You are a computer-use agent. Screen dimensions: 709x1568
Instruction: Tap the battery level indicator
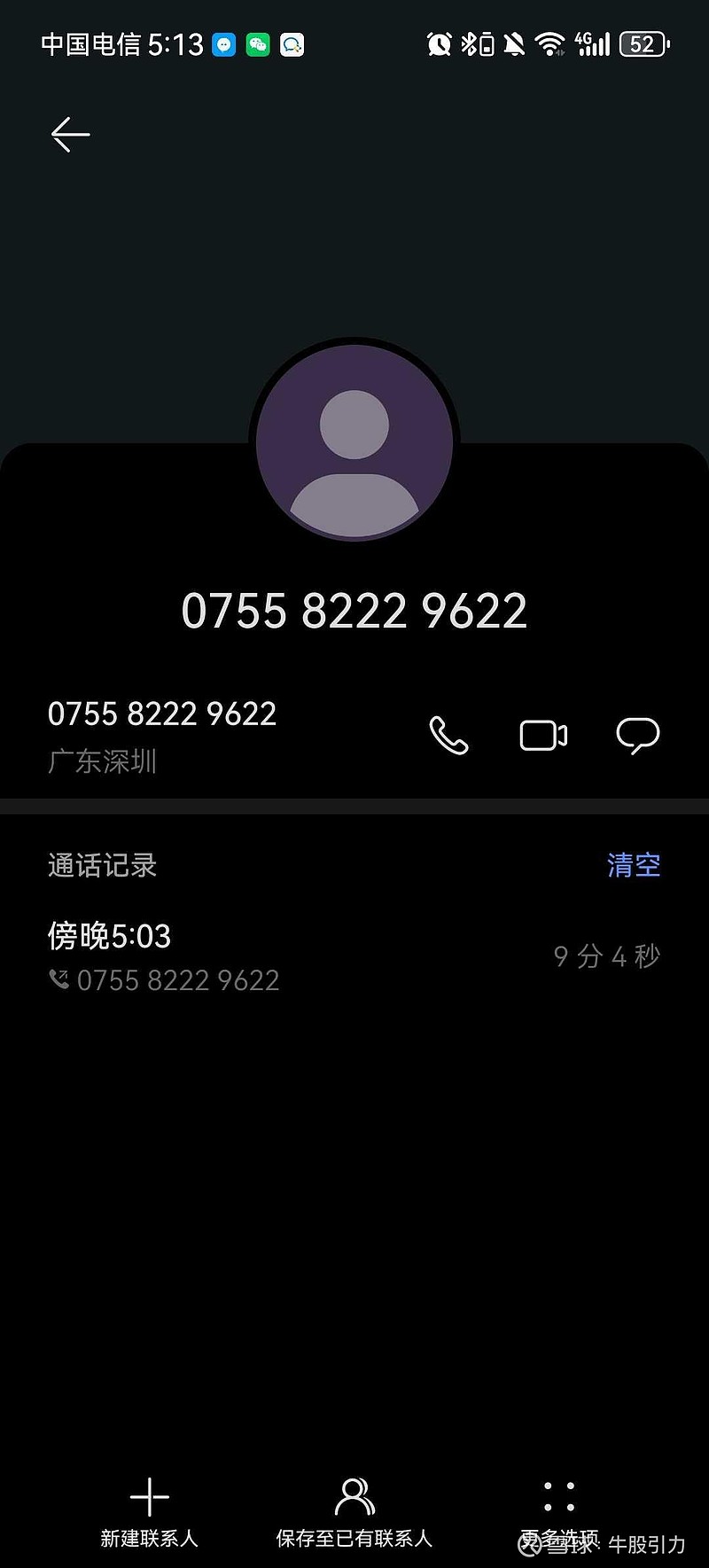tap(644, 43)
